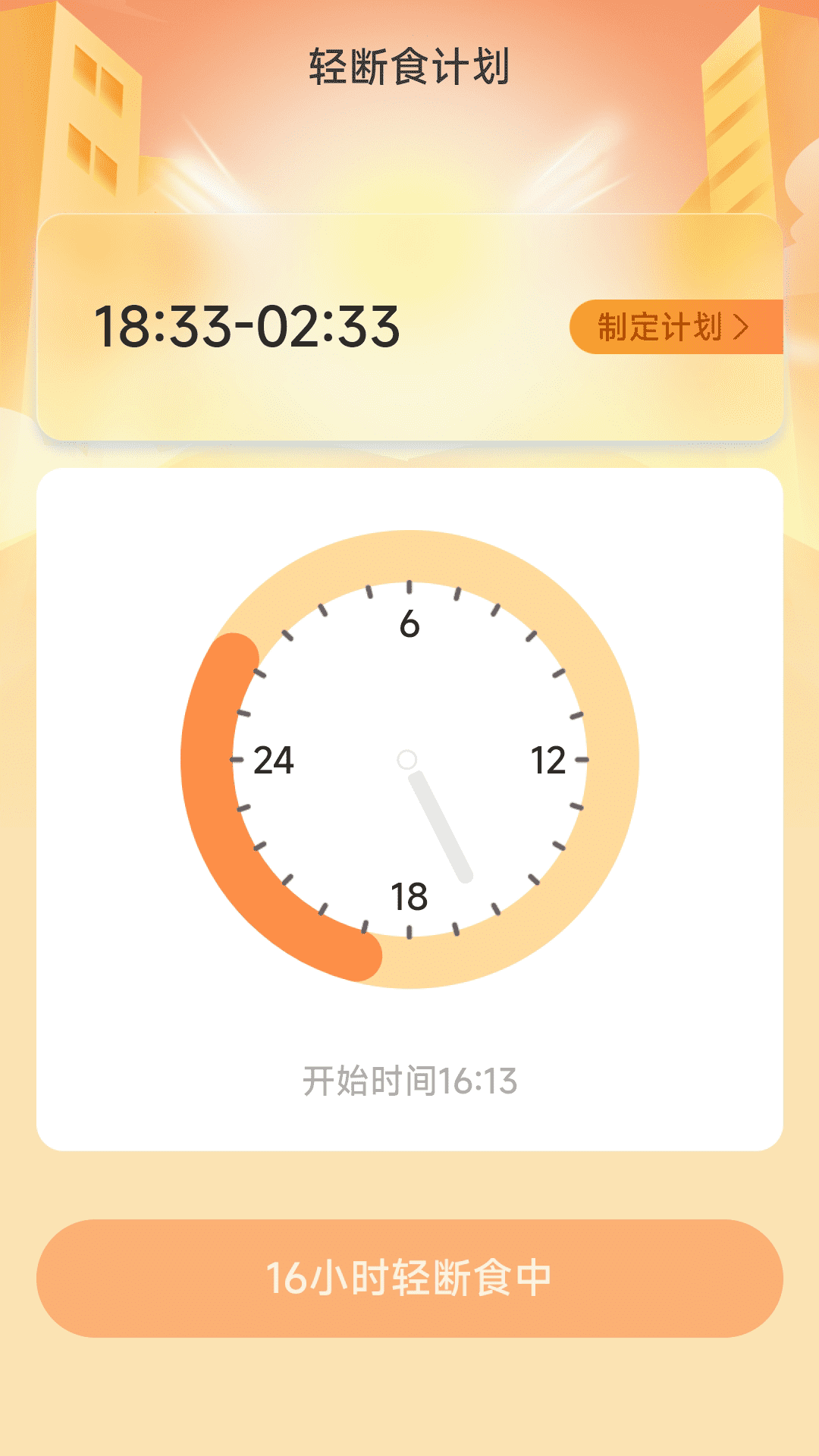Viewport: 819px width, 1456px height.
Task: Select the fasting schedule card
Action: pos(409,326)
